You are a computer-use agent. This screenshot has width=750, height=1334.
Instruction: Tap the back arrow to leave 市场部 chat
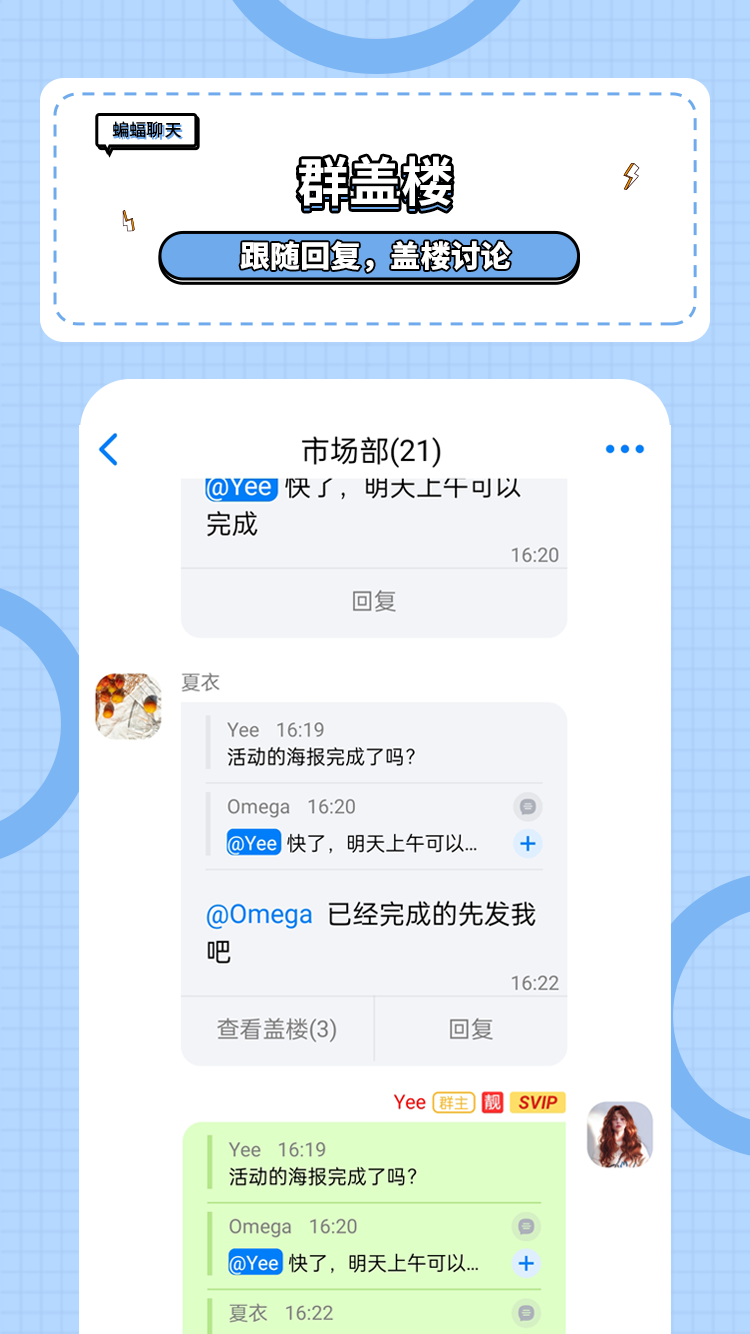coord(108,450)
